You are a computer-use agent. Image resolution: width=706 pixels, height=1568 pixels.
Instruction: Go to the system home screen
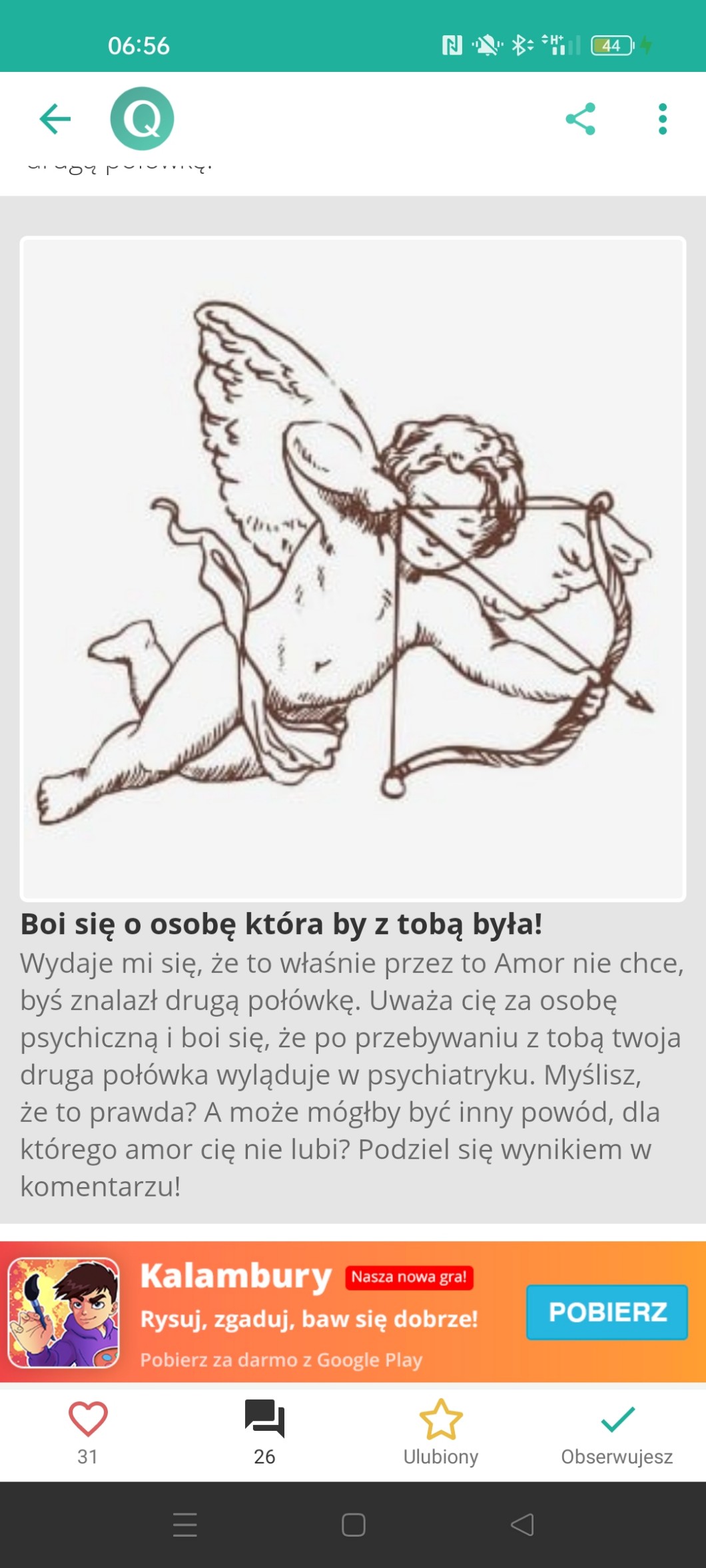pos(353,1525)
